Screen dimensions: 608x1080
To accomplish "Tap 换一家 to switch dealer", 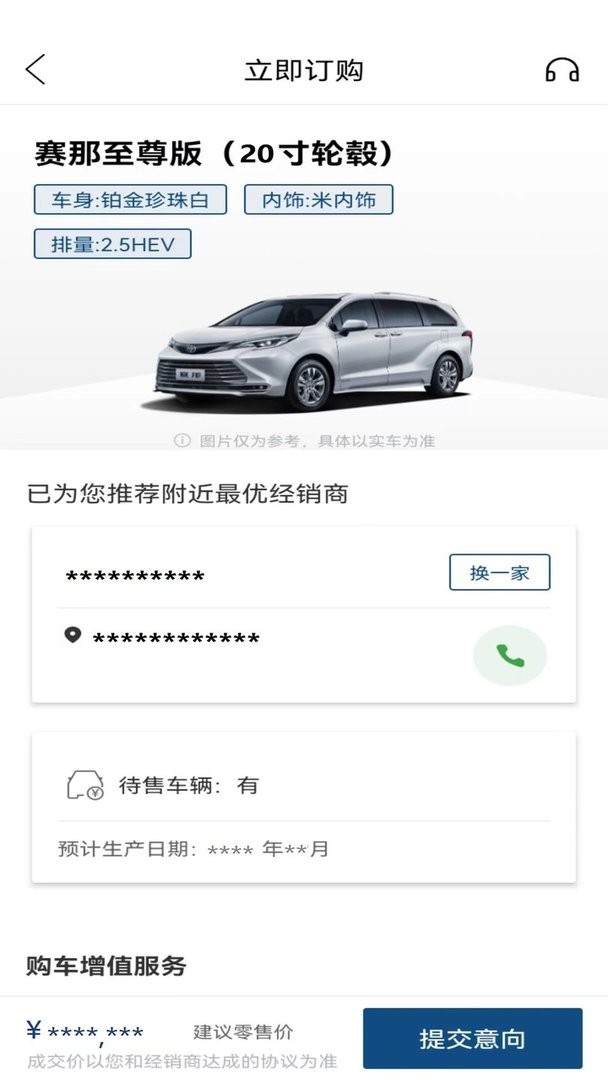I will click(499, 573).
